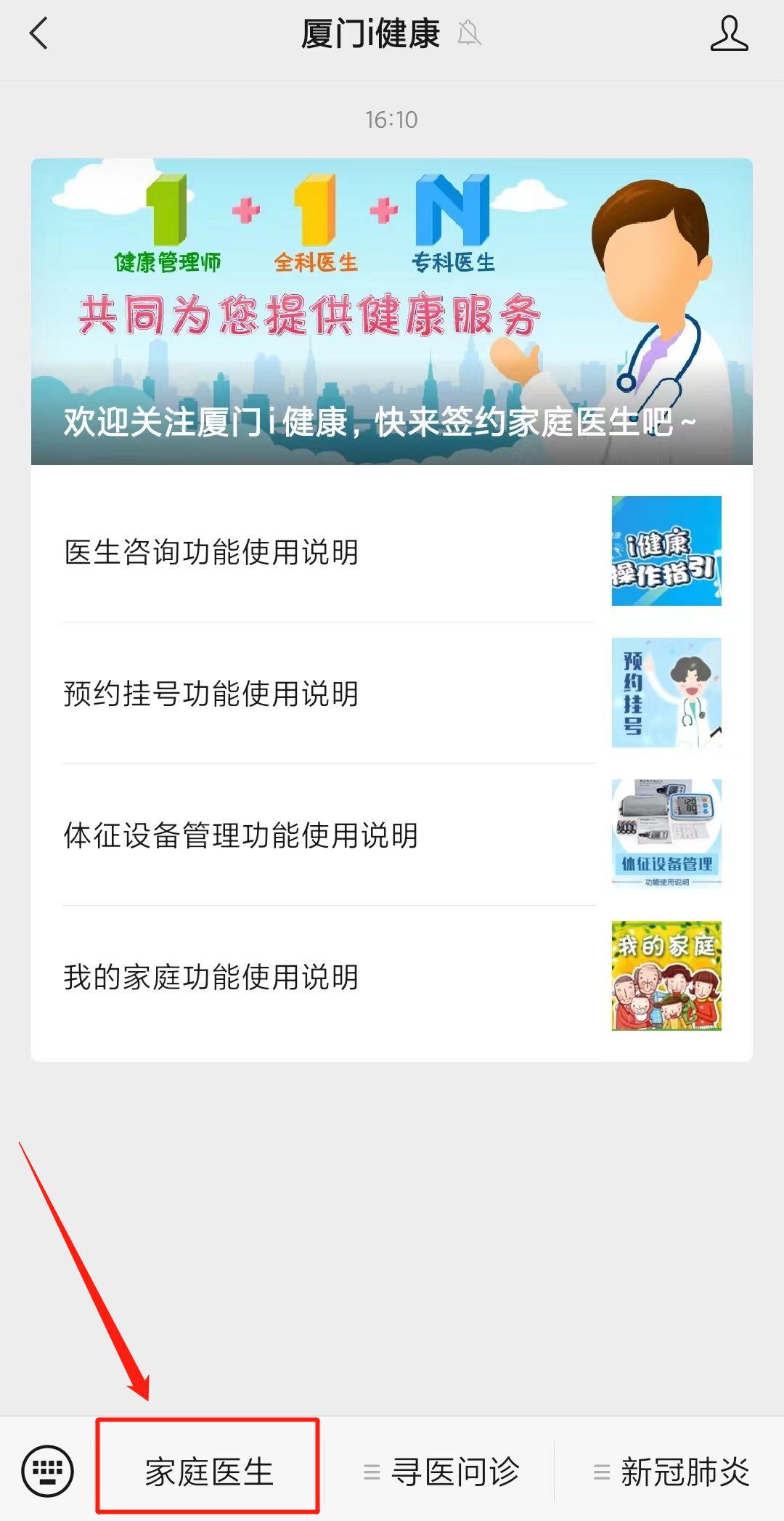Open the account profile icon

tap(728, 34)
